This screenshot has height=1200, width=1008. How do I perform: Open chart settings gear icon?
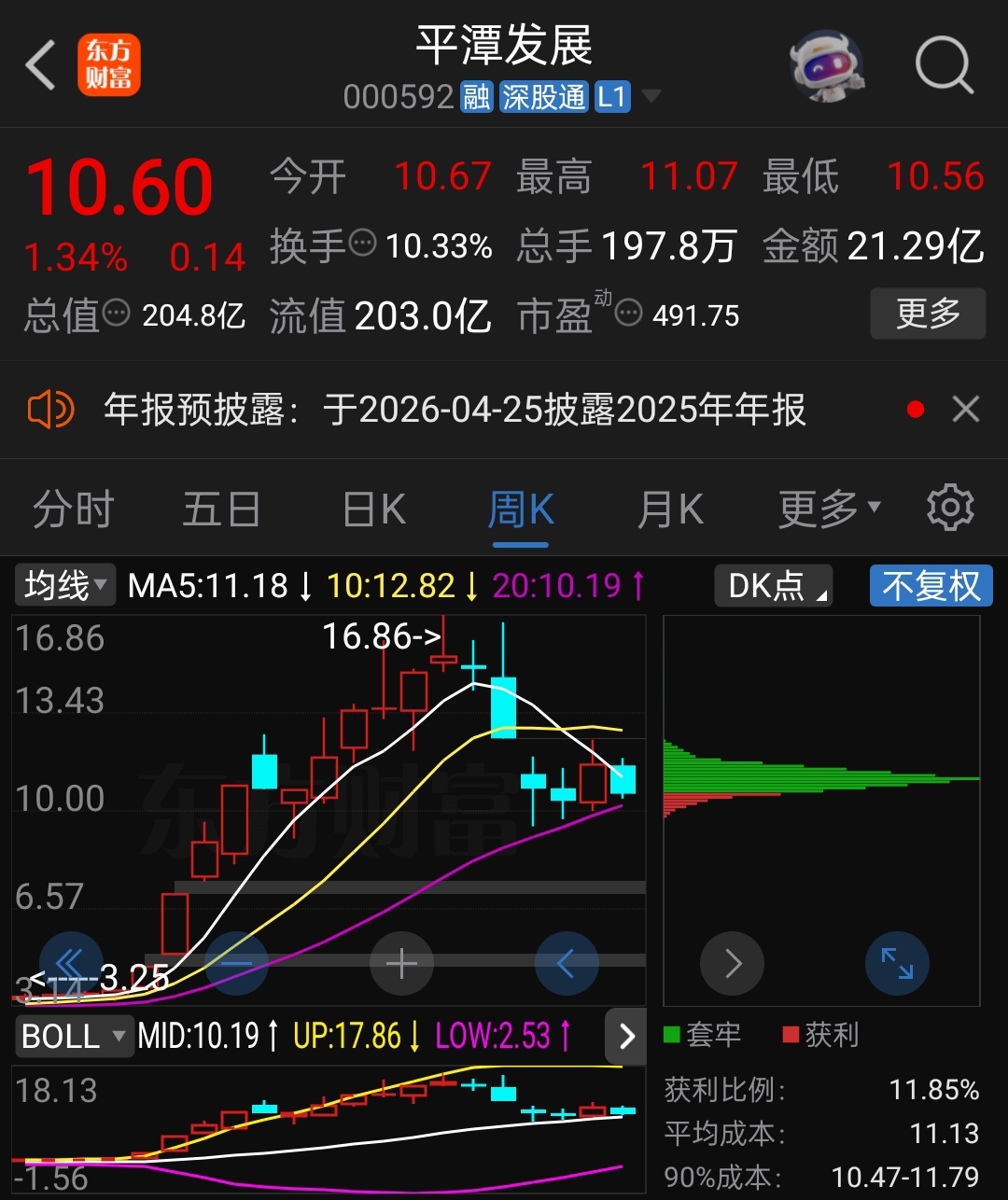(949, 508)
